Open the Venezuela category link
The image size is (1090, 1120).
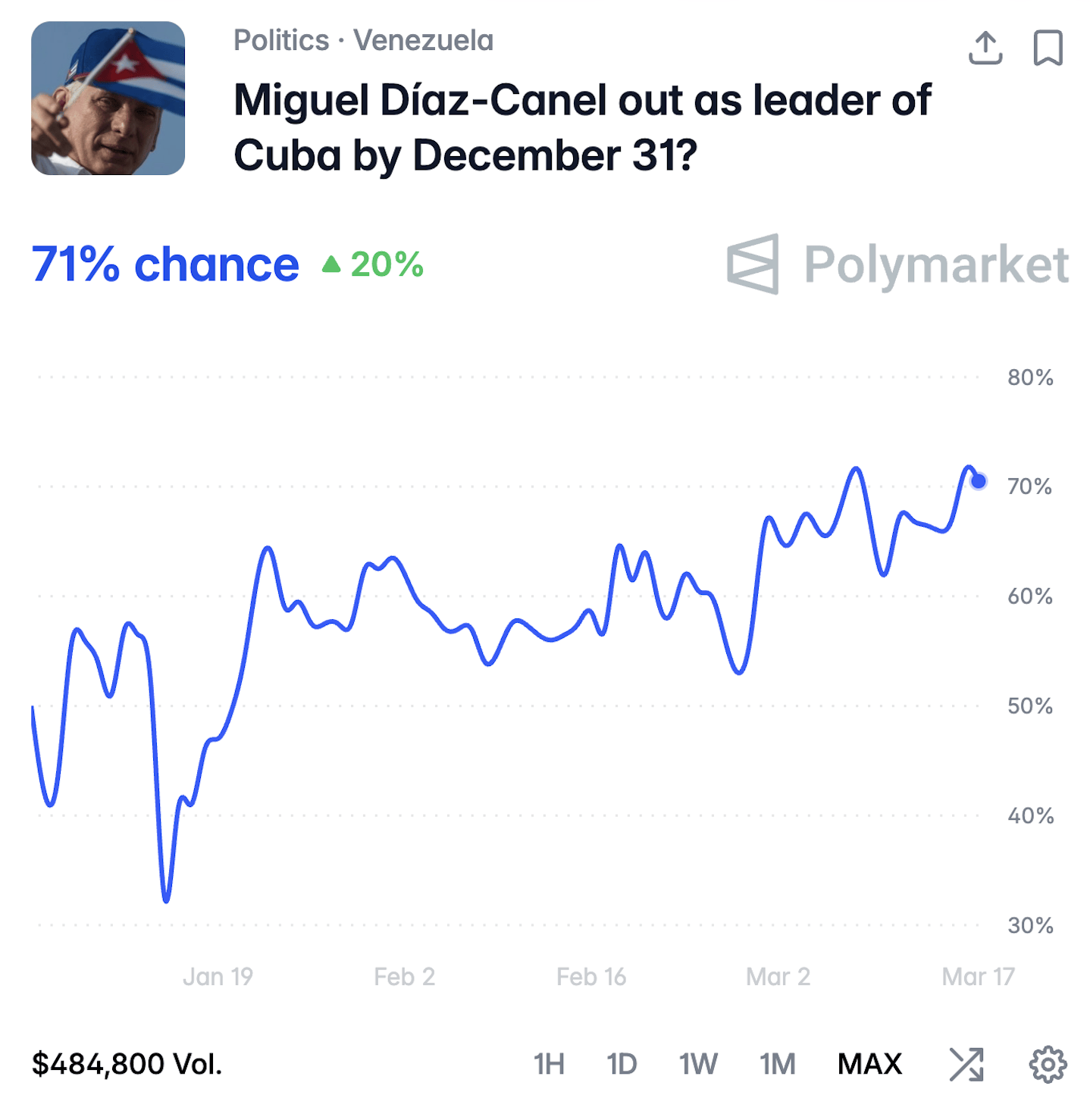click(423, 40)
